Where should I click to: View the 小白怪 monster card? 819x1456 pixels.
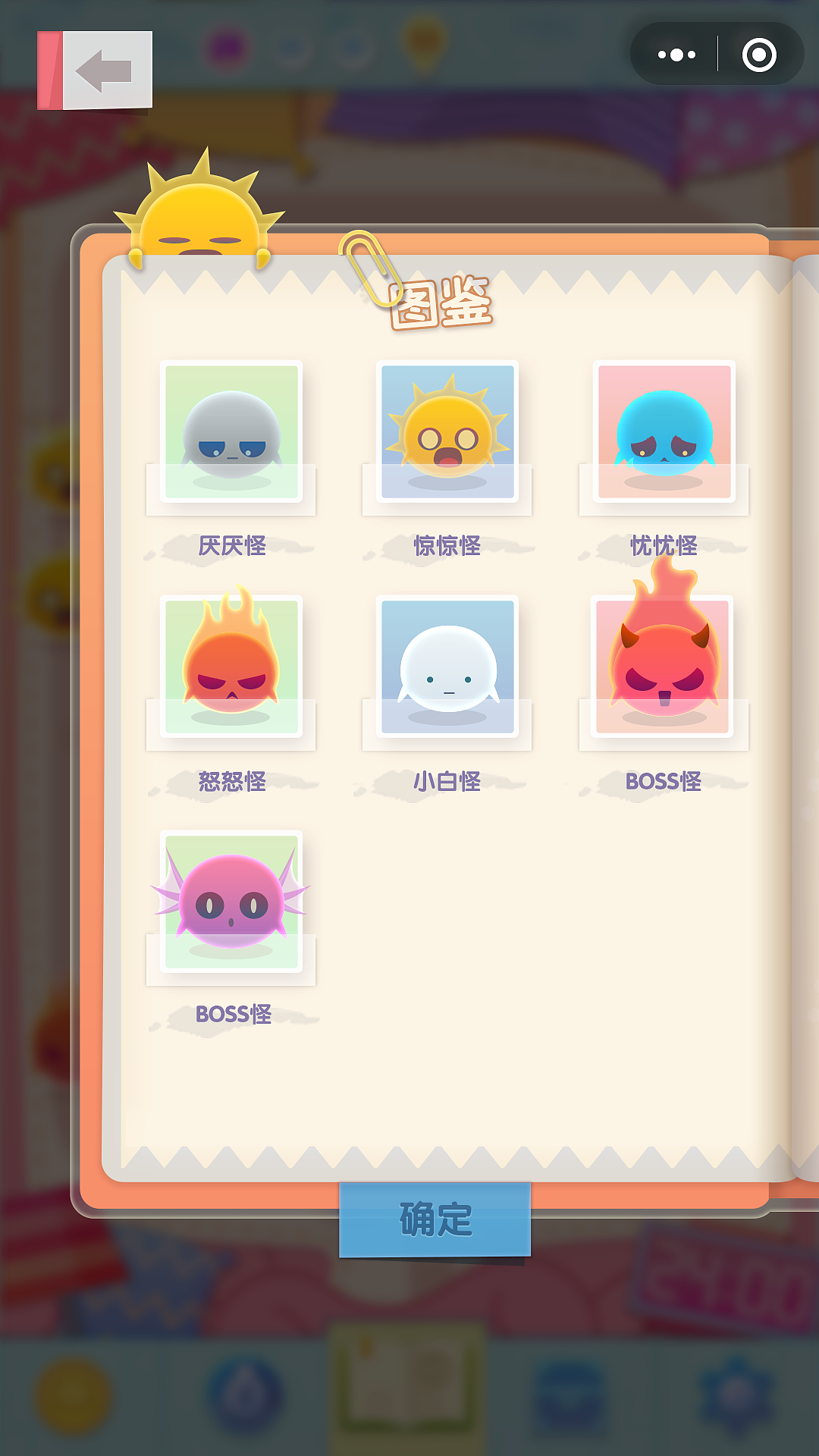point(447,669)
